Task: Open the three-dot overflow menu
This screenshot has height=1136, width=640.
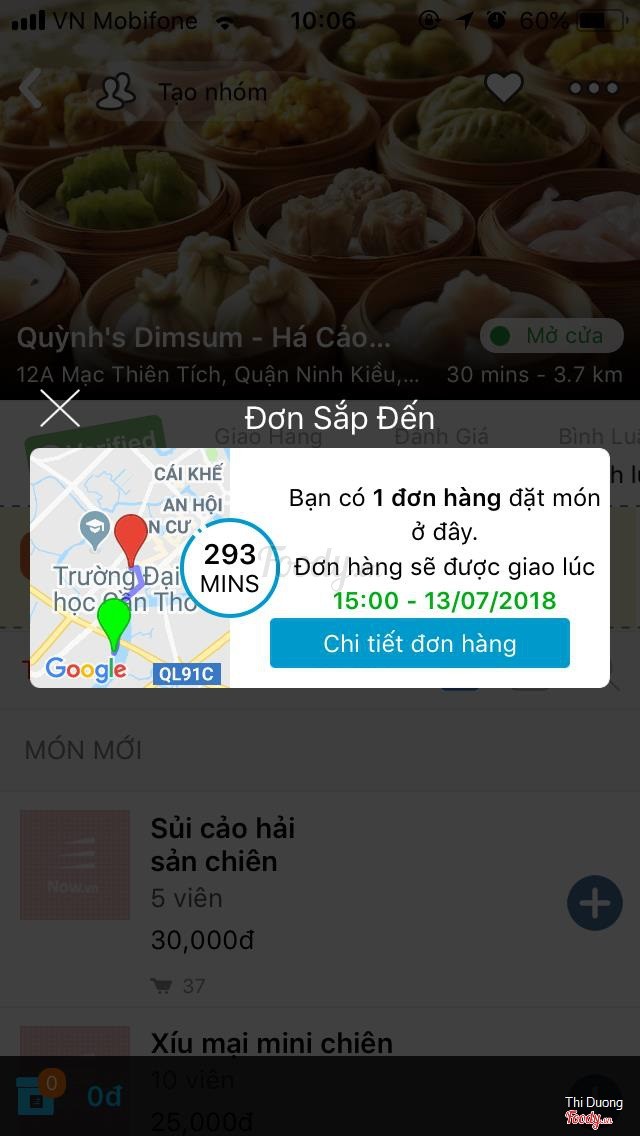Action: (594, 89)
